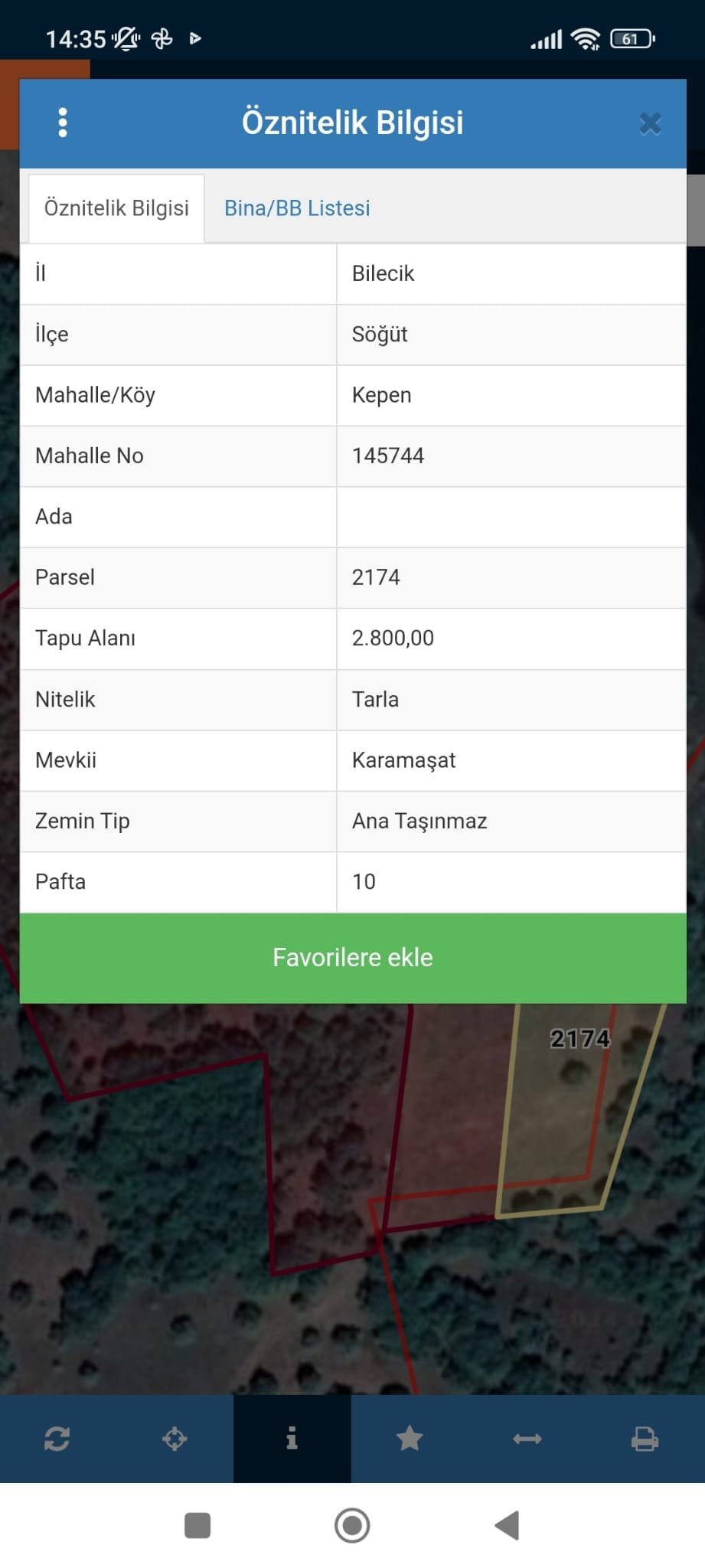
Task: Tap the crosshair locate icon
Action: 175,1439
